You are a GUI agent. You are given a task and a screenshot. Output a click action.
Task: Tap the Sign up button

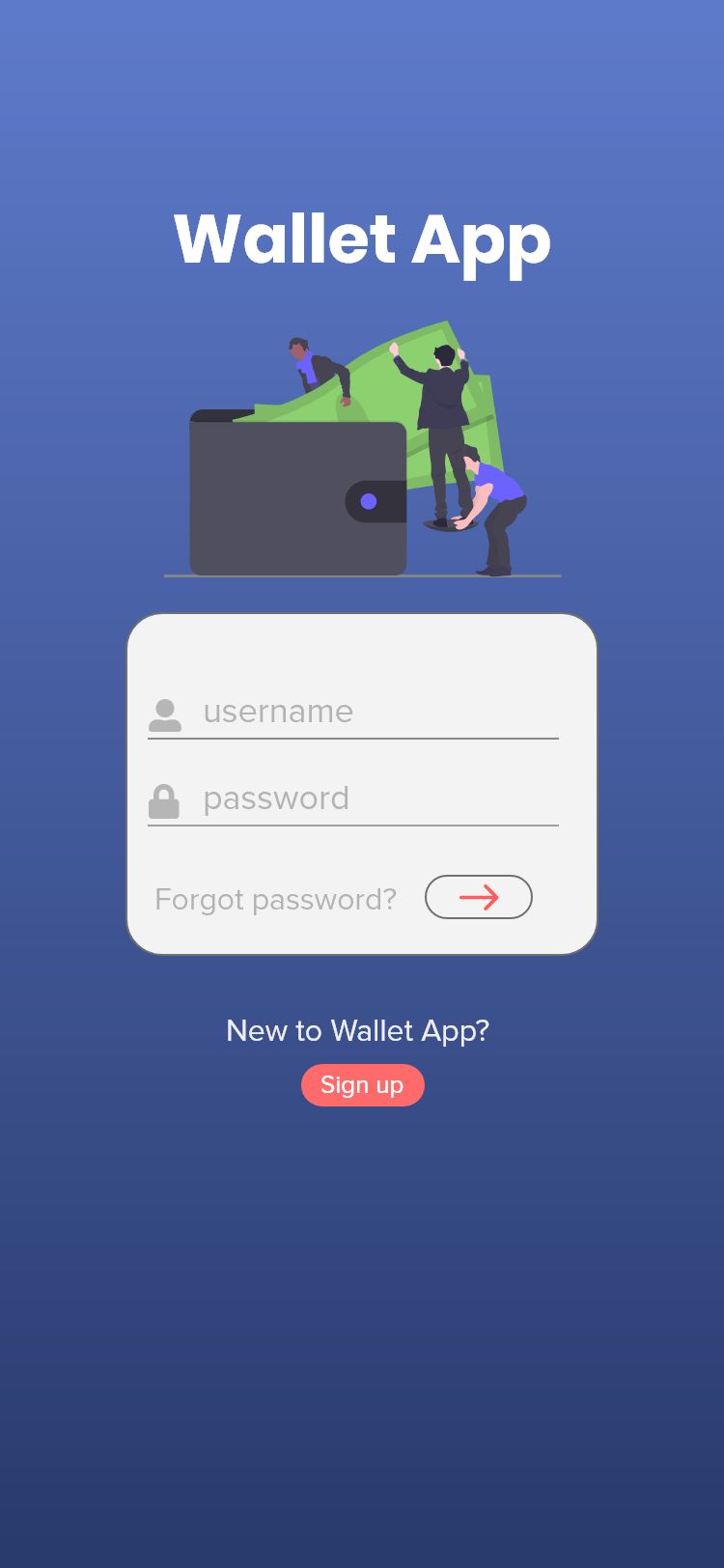(362, 1085)
